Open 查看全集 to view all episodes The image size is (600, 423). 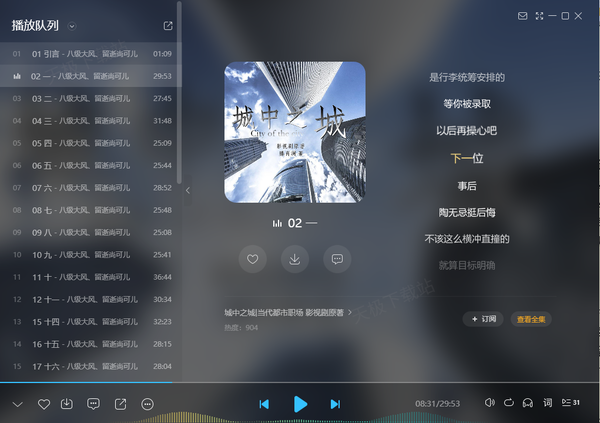click(531, 319)
